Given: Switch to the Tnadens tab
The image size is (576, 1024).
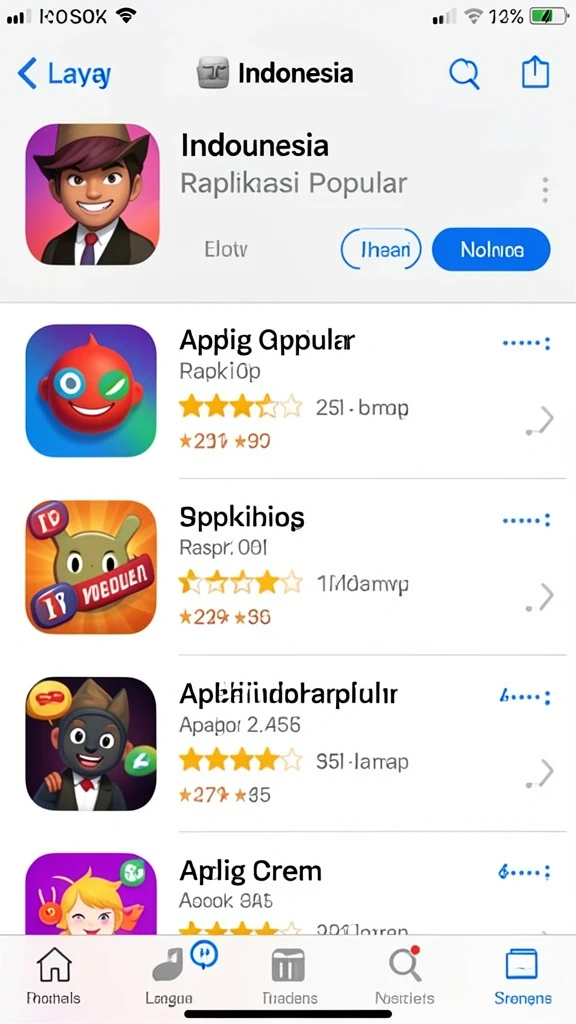Looking at the screenshot, I should 289,976.
